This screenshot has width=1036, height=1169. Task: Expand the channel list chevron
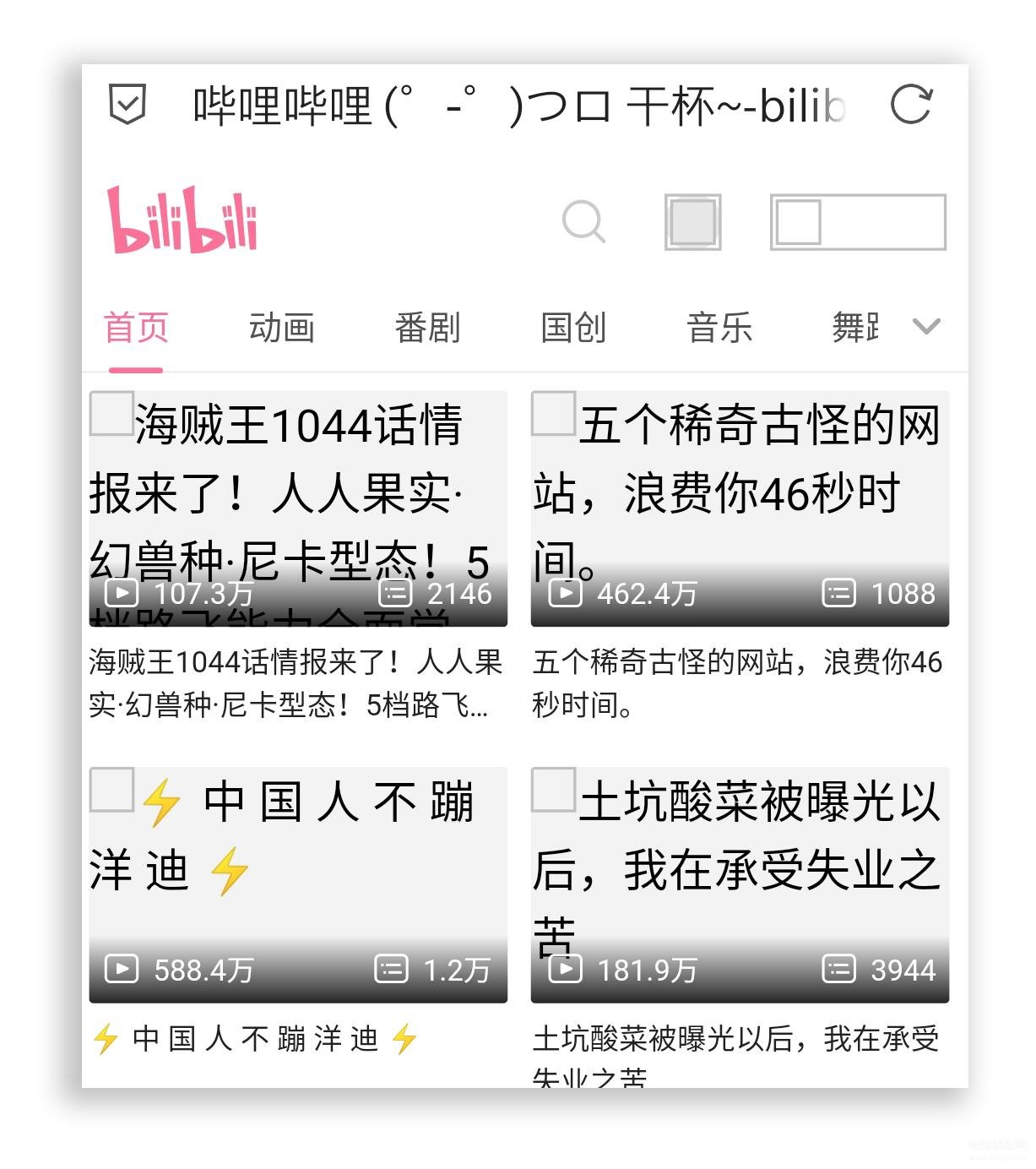click(926, 326)
